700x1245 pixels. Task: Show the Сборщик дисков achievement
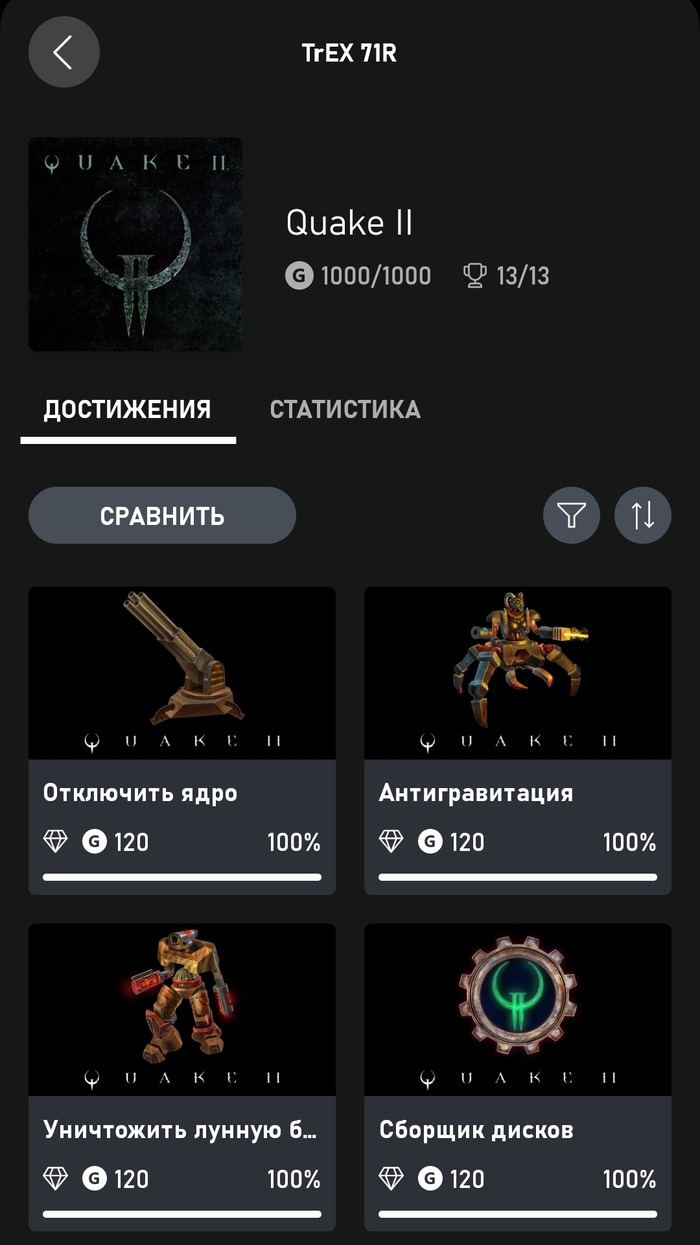pos(517,1076)
